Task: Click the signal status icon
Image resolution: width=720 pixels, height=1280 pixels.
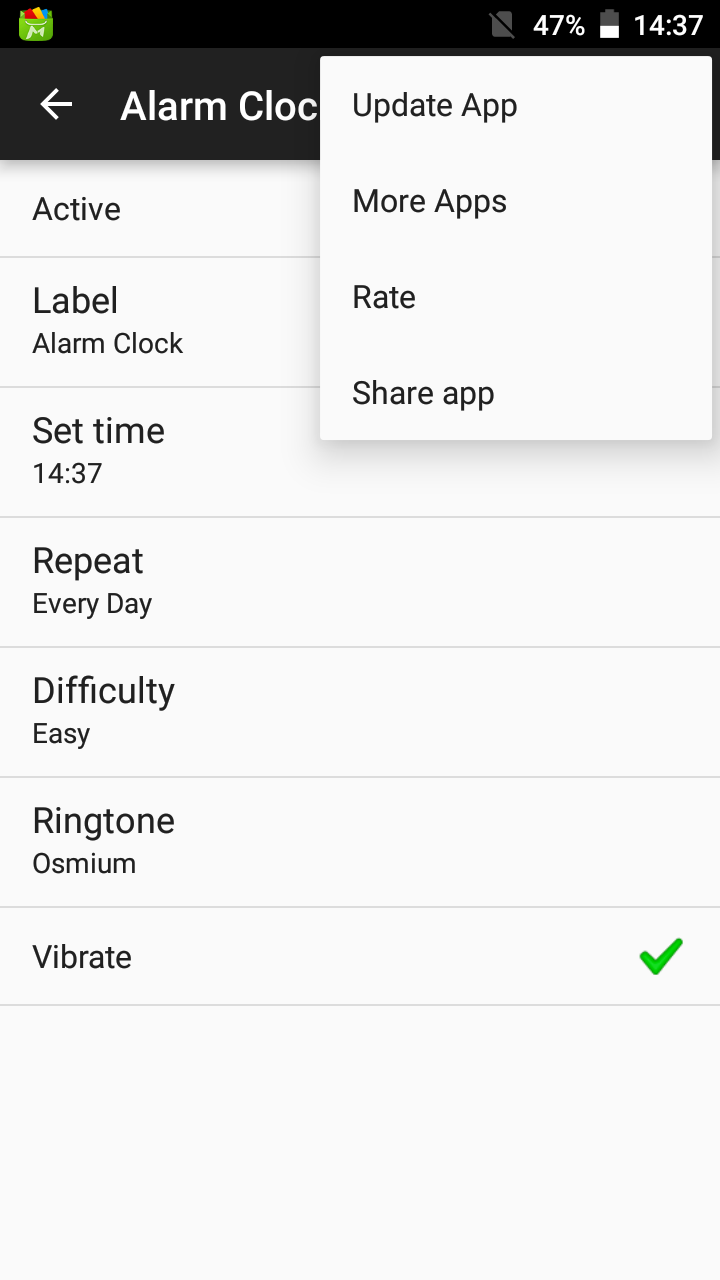Action: point(500,24)
